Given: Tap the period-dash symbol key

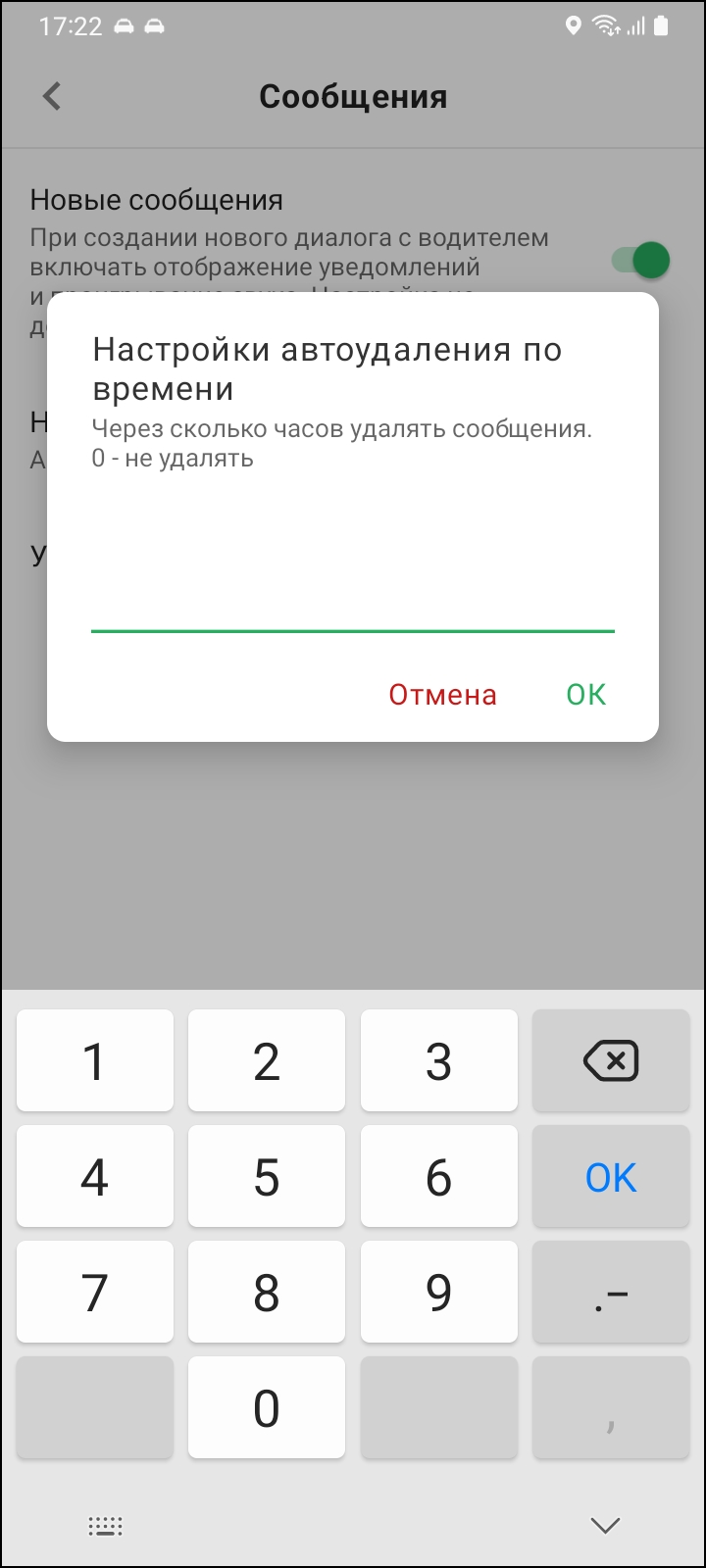Looking at the screenshot, I should pos(611,1293).
